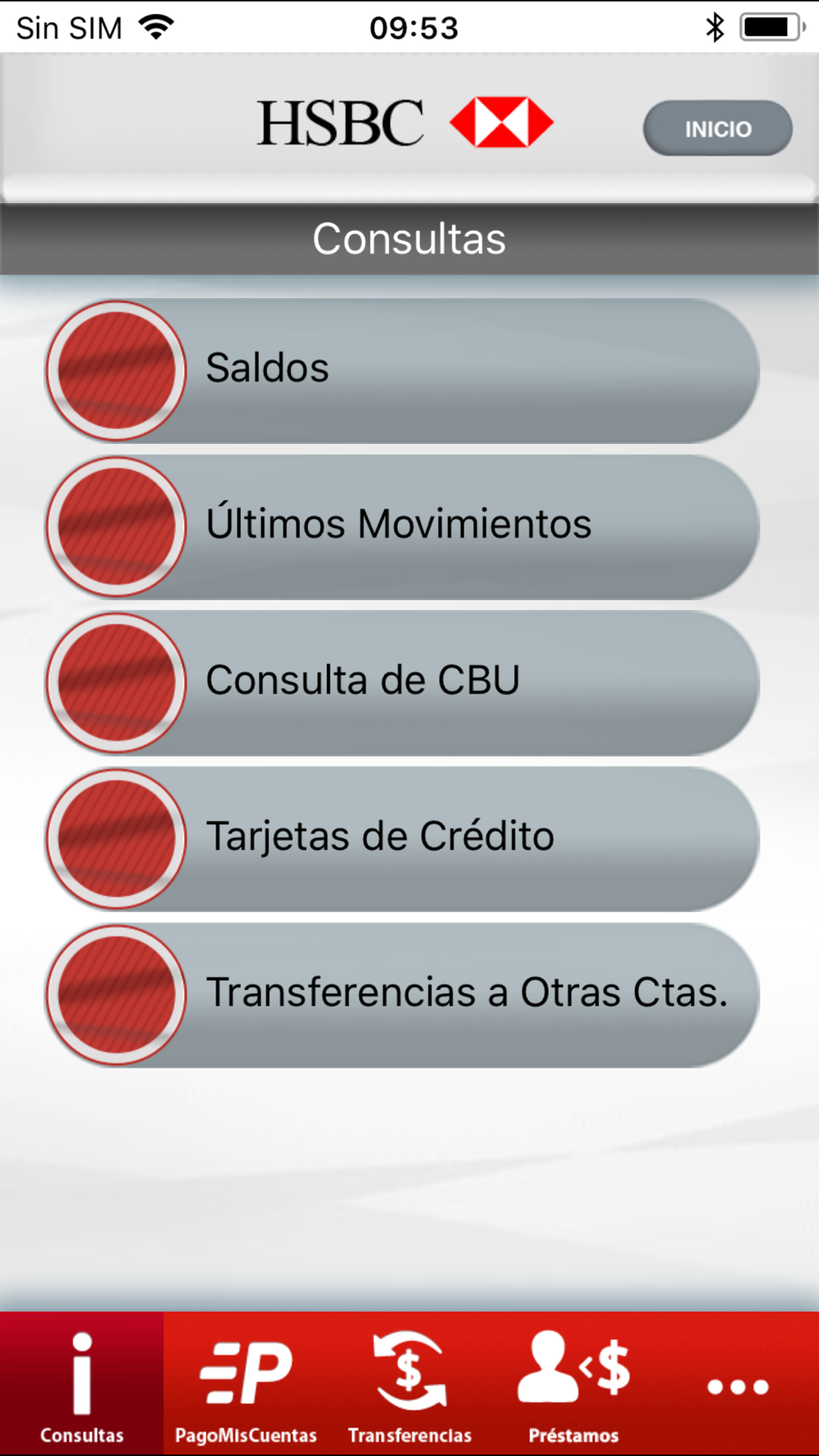Tap the INICIO button
The image size is (819, 1456).
pyautogui.click(x=717, y=129)
